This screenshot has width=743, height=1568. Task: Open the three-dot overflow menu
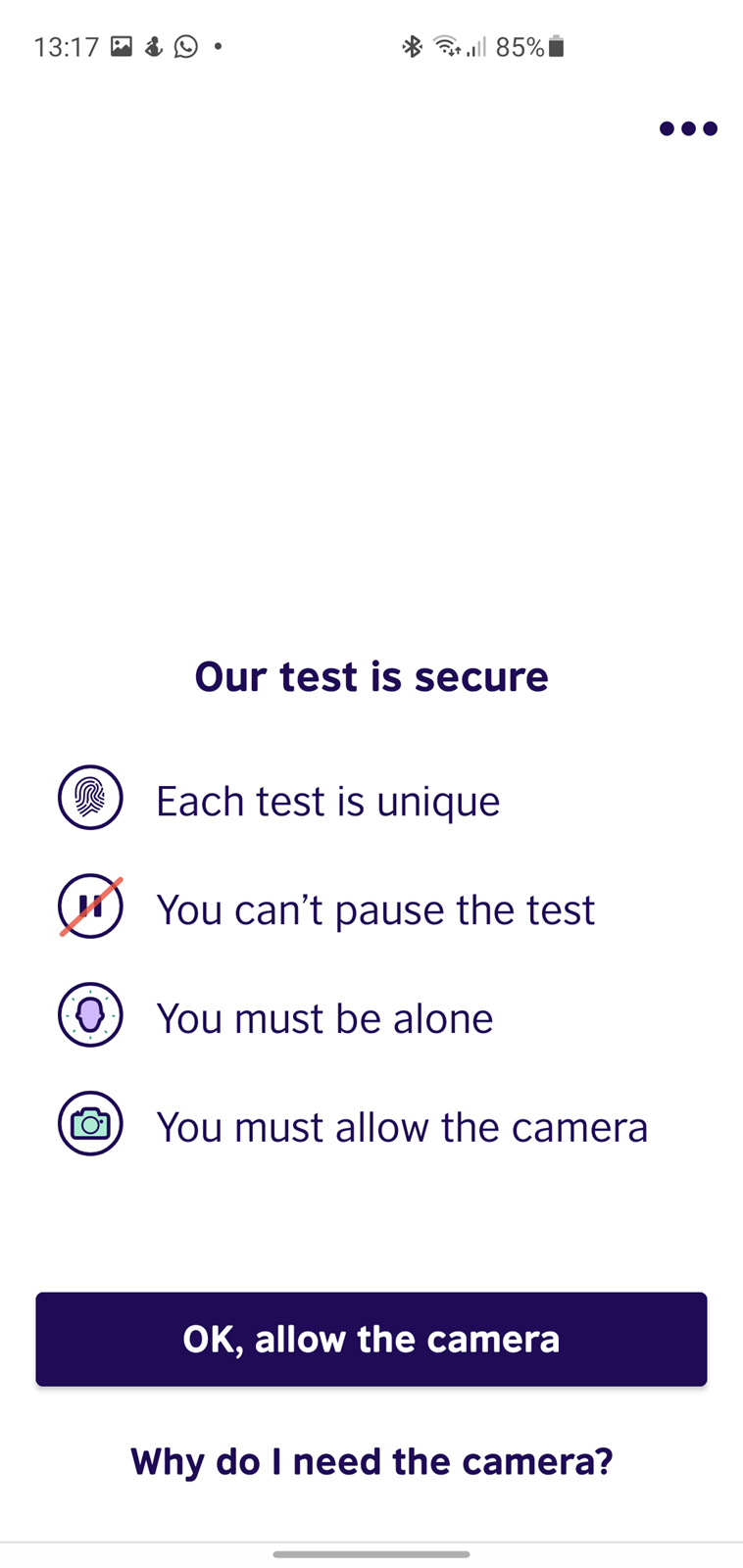688,128
